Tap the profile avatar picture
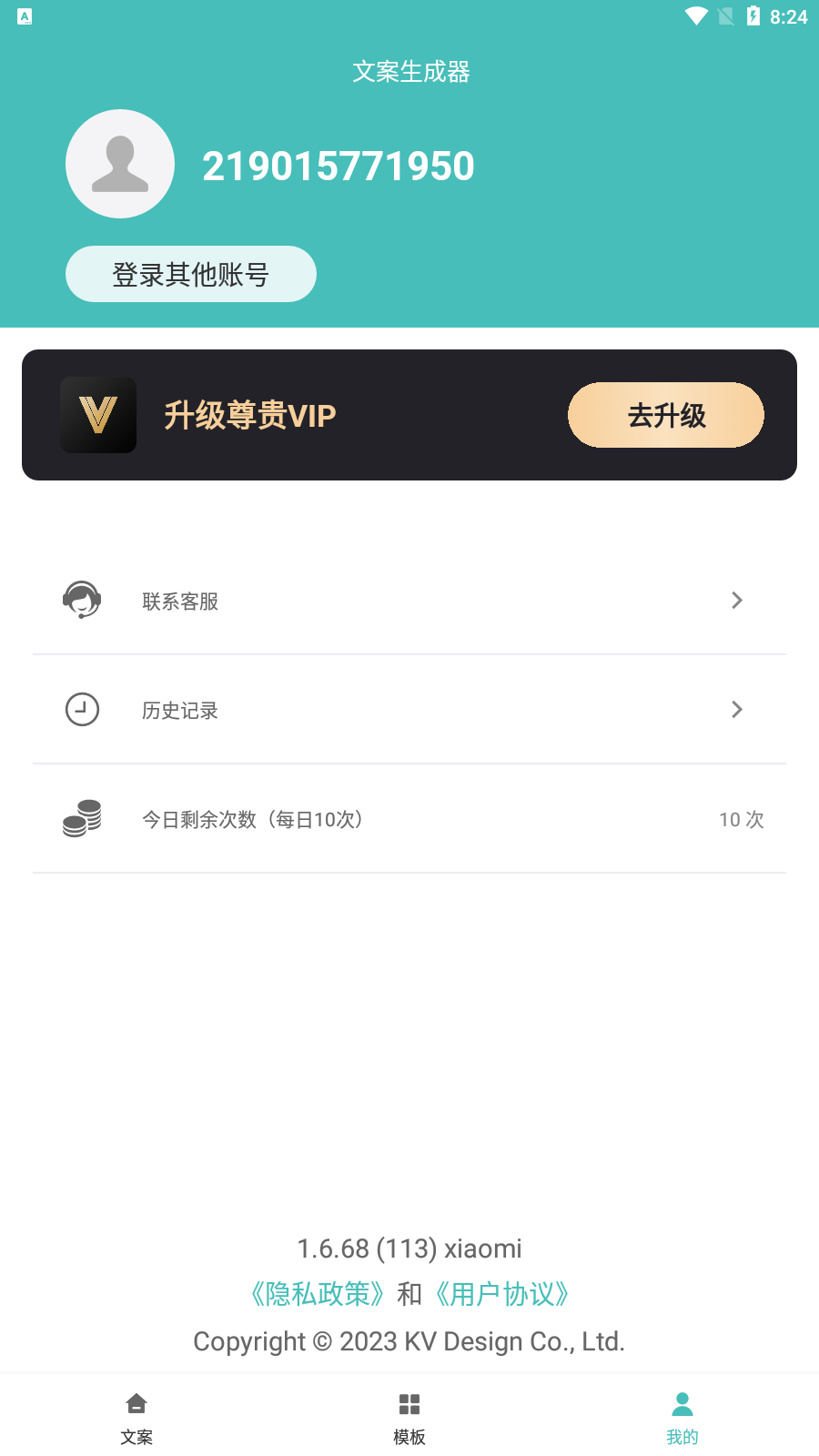The height and width of the screenshot is (1456, 819). pos(120,164)
